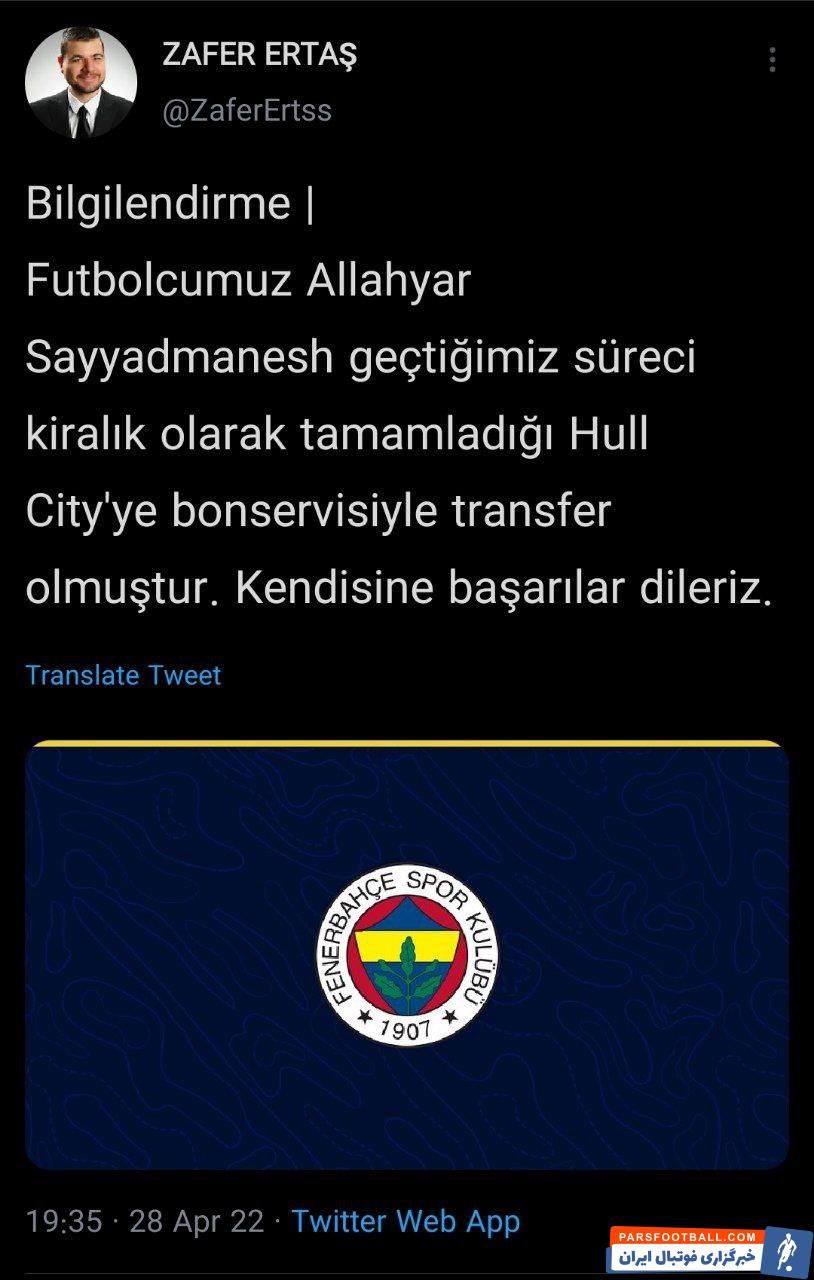The image size is (814, 1280).
Task: Open the Fenerbahçe image attached to tweet
Action: tap(407, 955)
